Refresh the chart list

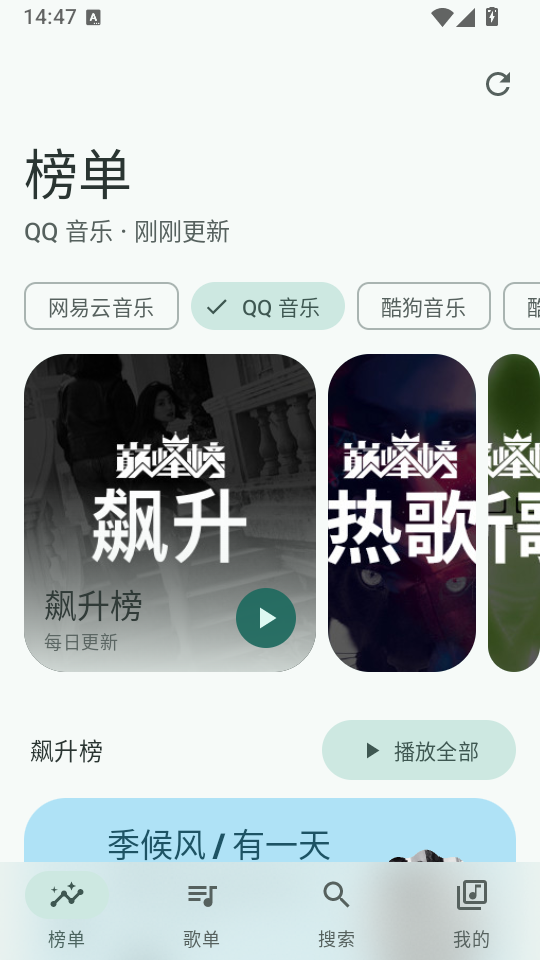coord(498,84)
